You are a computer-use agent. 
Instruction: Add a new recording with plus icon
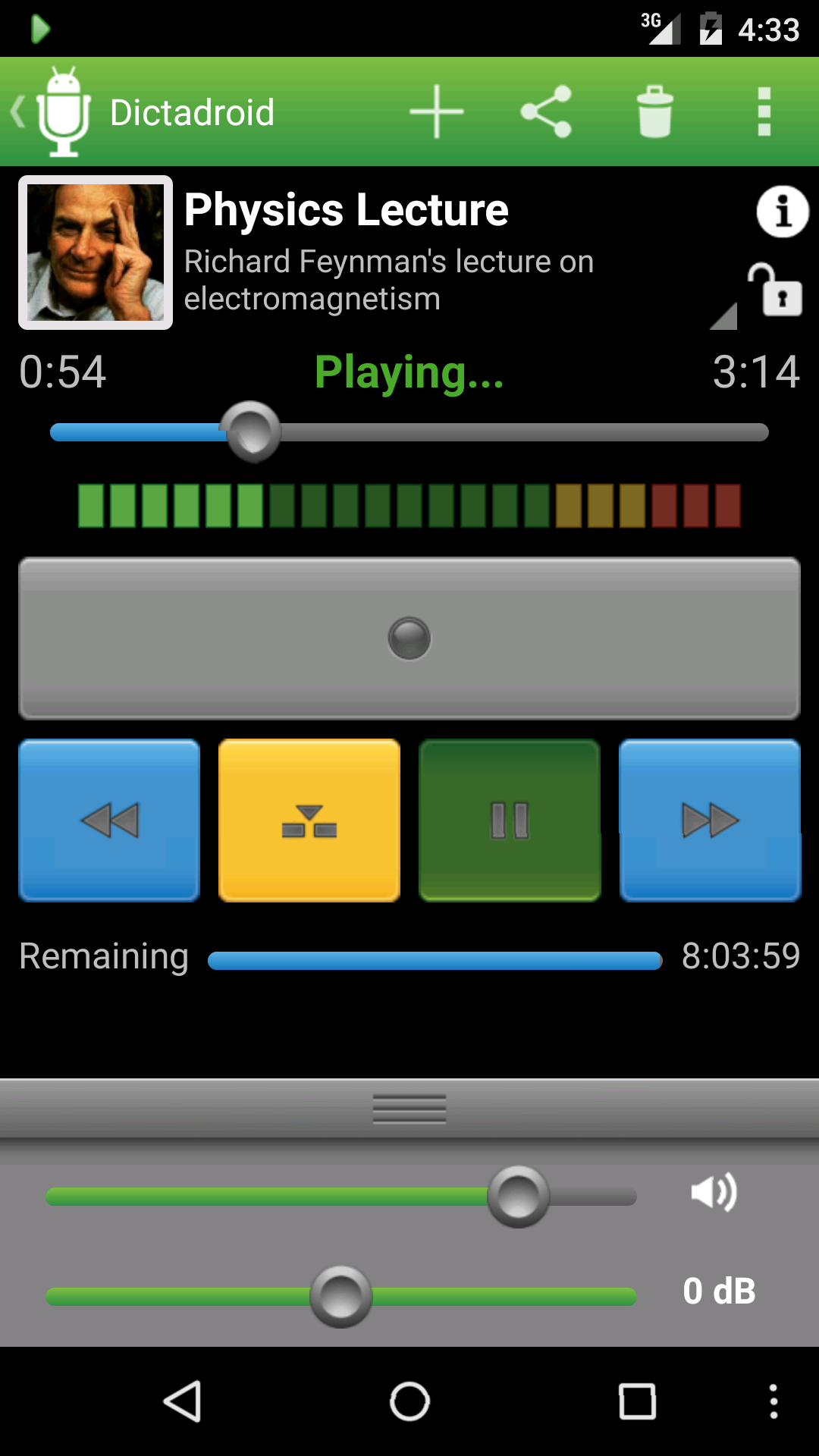[436, 112]
